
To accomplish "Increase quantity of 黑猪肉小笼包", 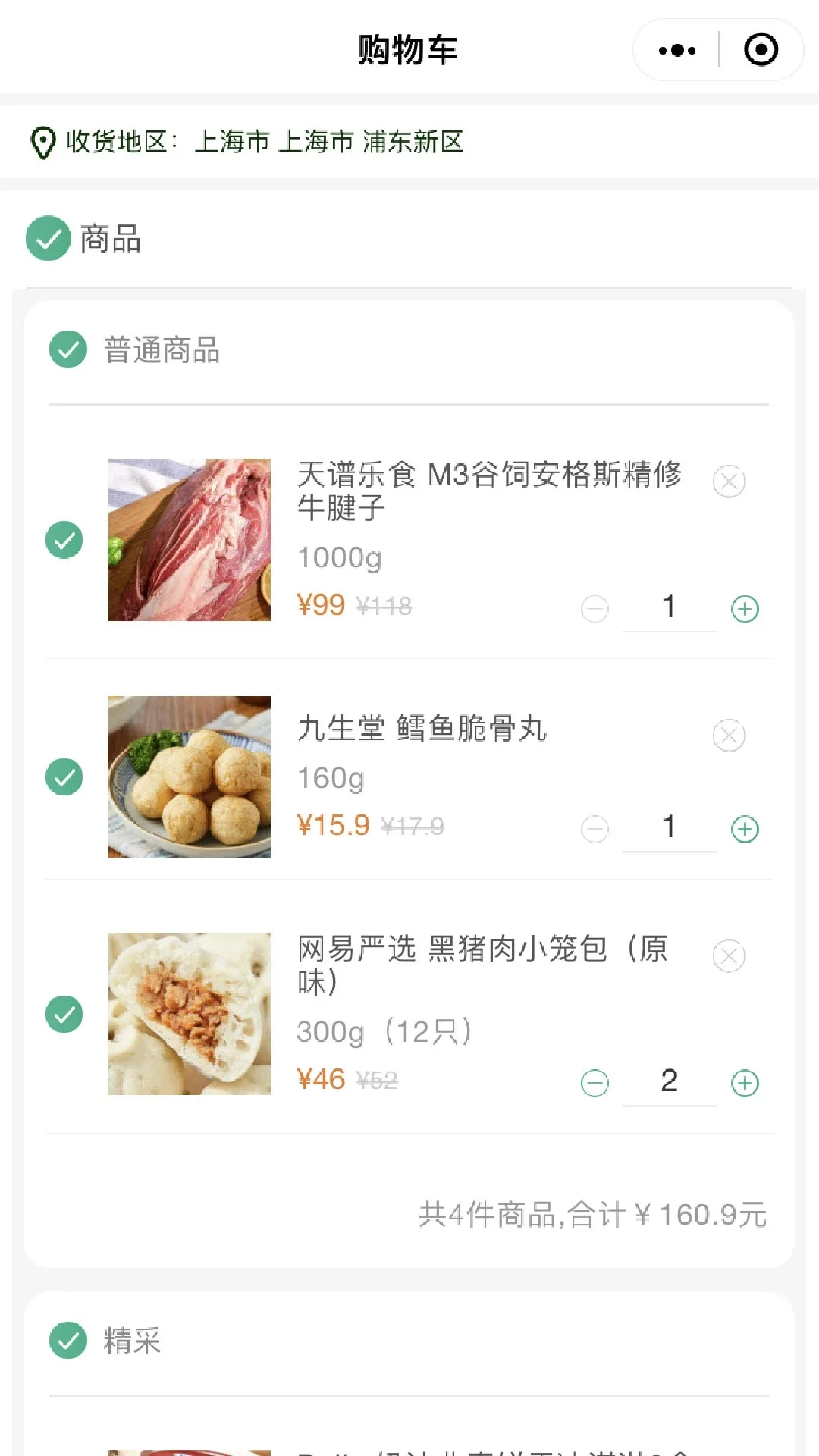I will (x=745, y=1083).
